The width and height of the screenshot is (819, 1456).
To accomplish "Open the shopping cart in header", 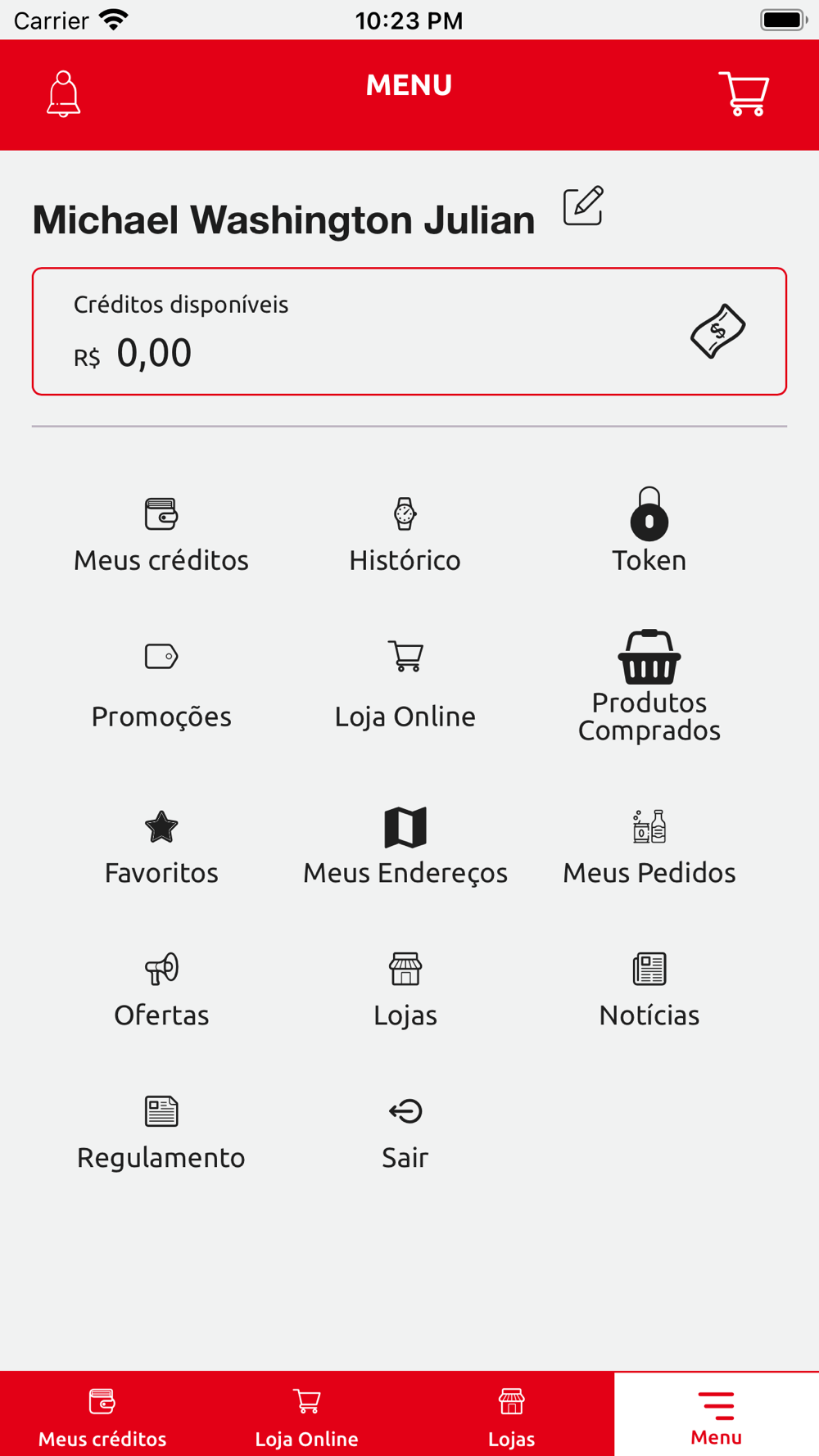I will pyautogui.click(x=744, y=93).
